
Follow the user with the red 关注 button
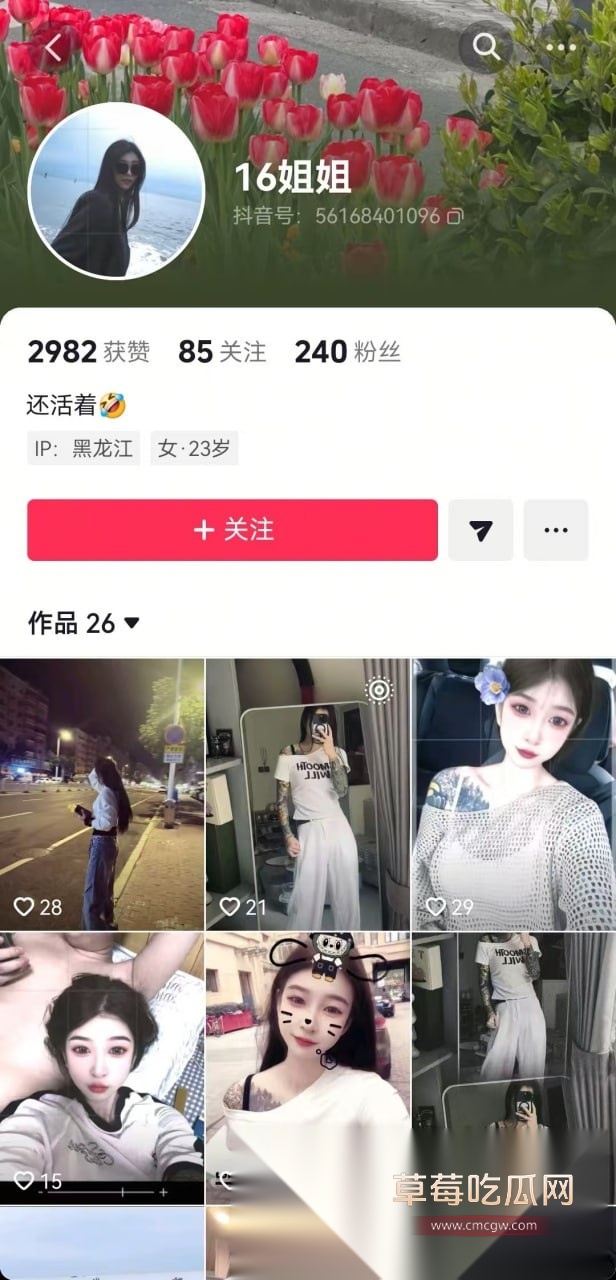pyautogui.click(x=232, y=530)
